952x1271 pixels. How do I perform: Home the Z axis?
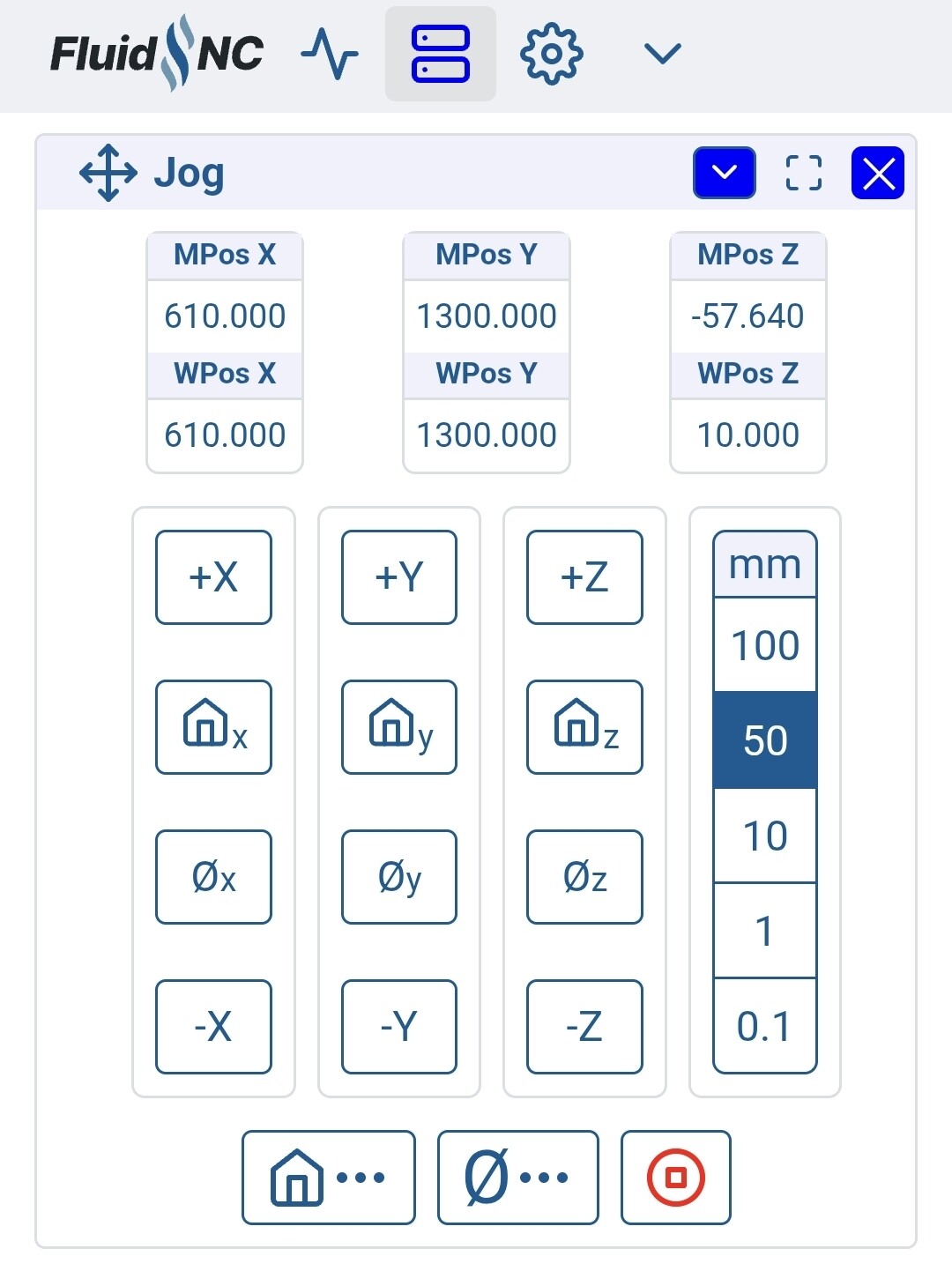click(584, 727)
